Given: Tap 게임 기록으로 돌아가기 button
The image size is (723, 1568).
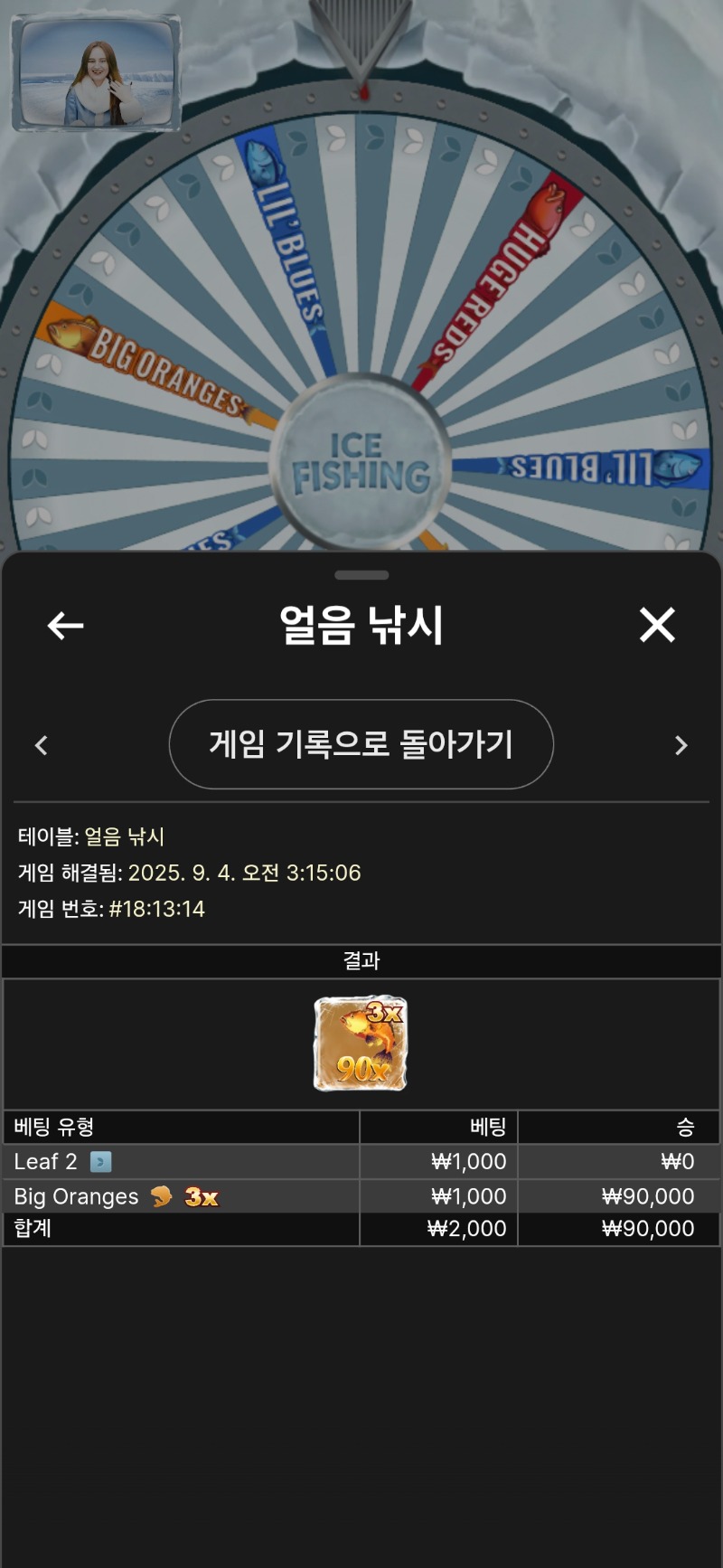Looking at the screenshot, I should (361, 744).
